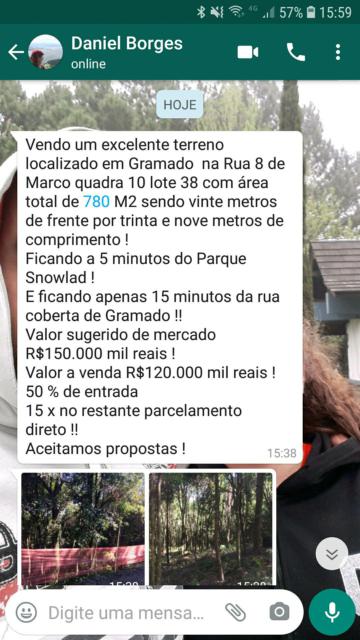Focus the "Digite uma mensagem" text field
This screenshot has height=640, width=360.
pos(126,613)
